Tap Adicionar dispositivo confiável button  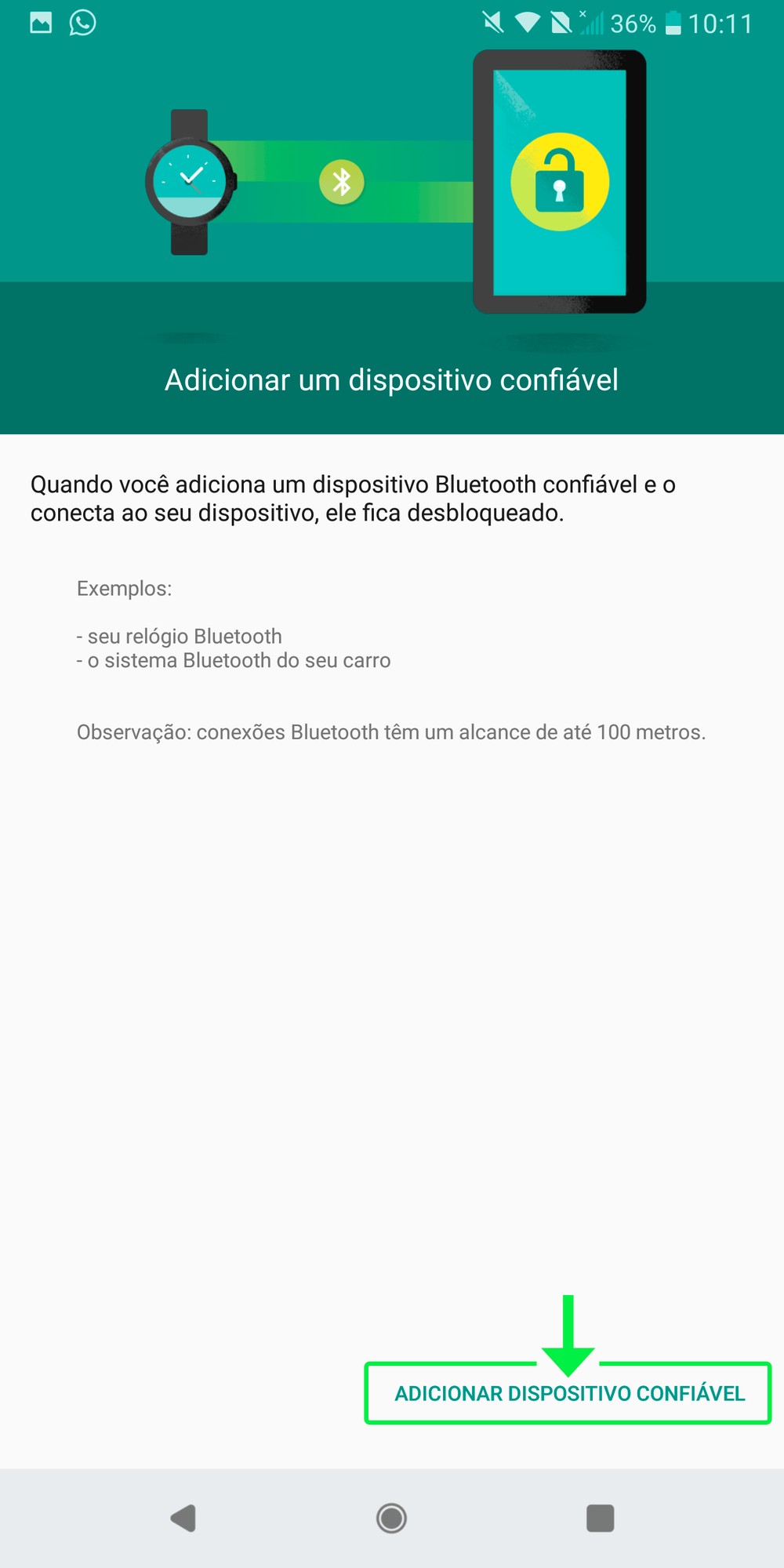tap(569, 1393)
